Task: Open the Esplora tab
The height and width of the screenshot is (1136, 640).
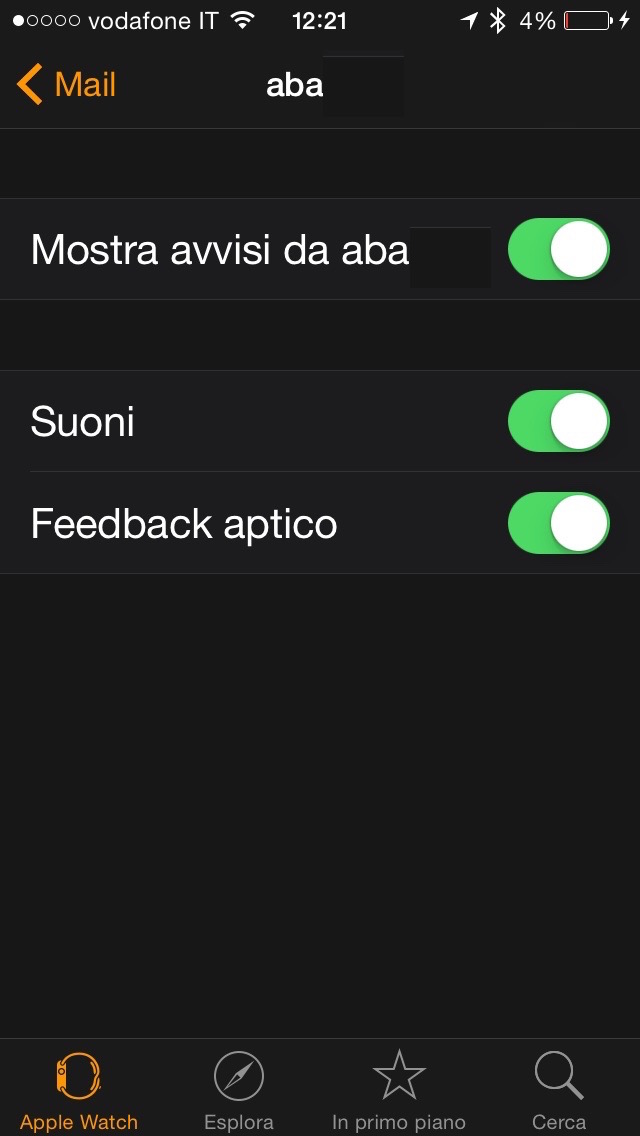Action: click(239, 1090)
